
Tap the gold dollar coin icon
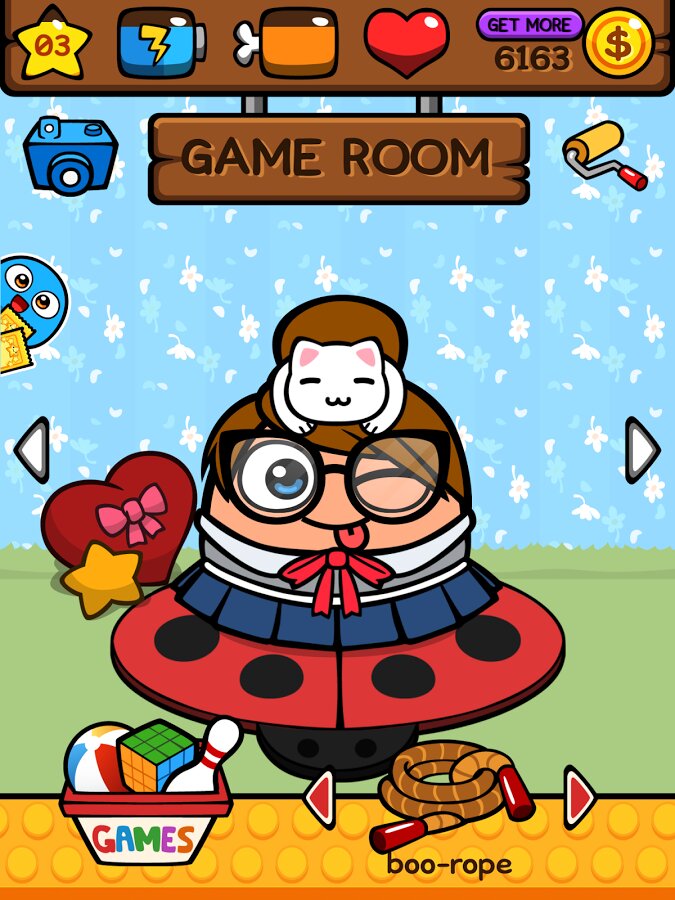point(617,42)
